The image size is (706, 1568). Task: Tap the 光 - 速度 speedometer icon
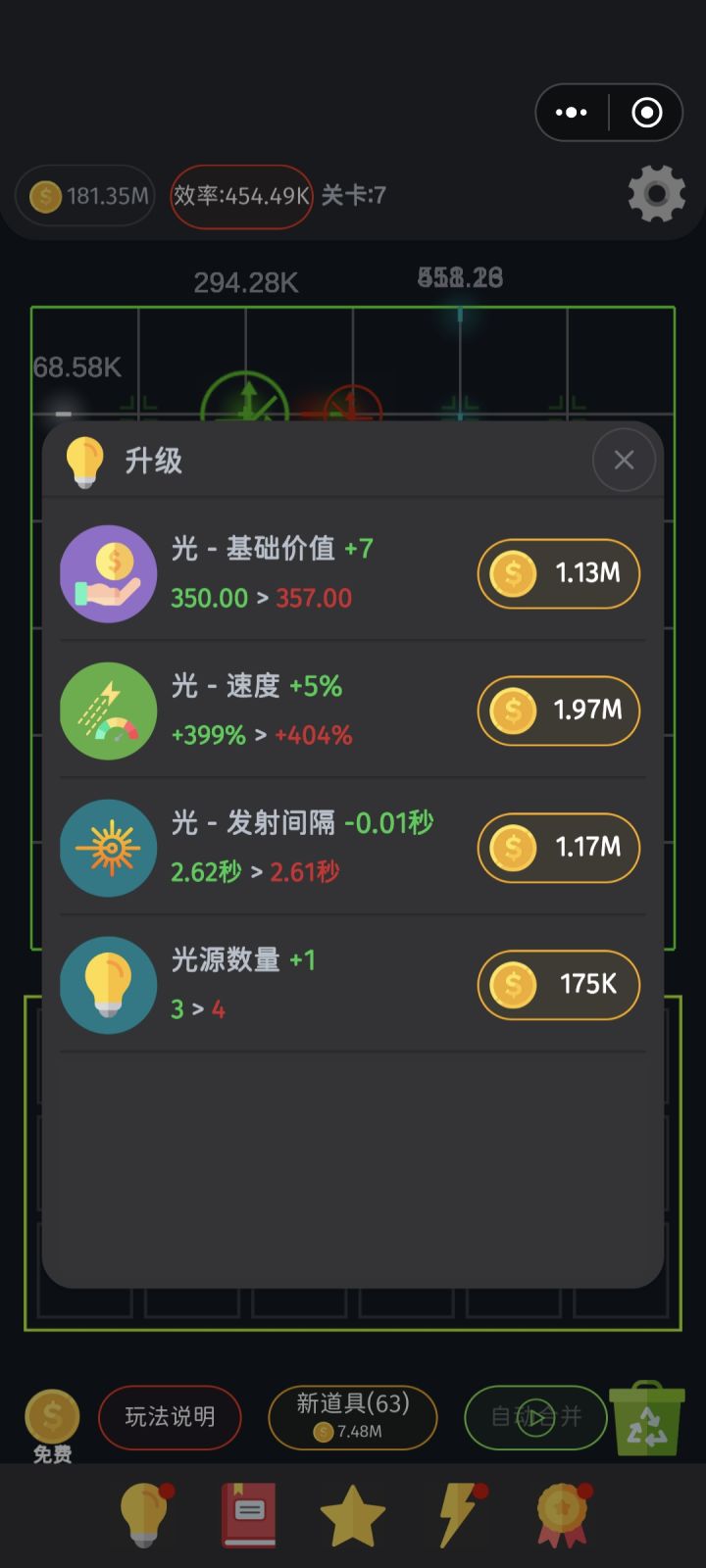coord(108,710)
